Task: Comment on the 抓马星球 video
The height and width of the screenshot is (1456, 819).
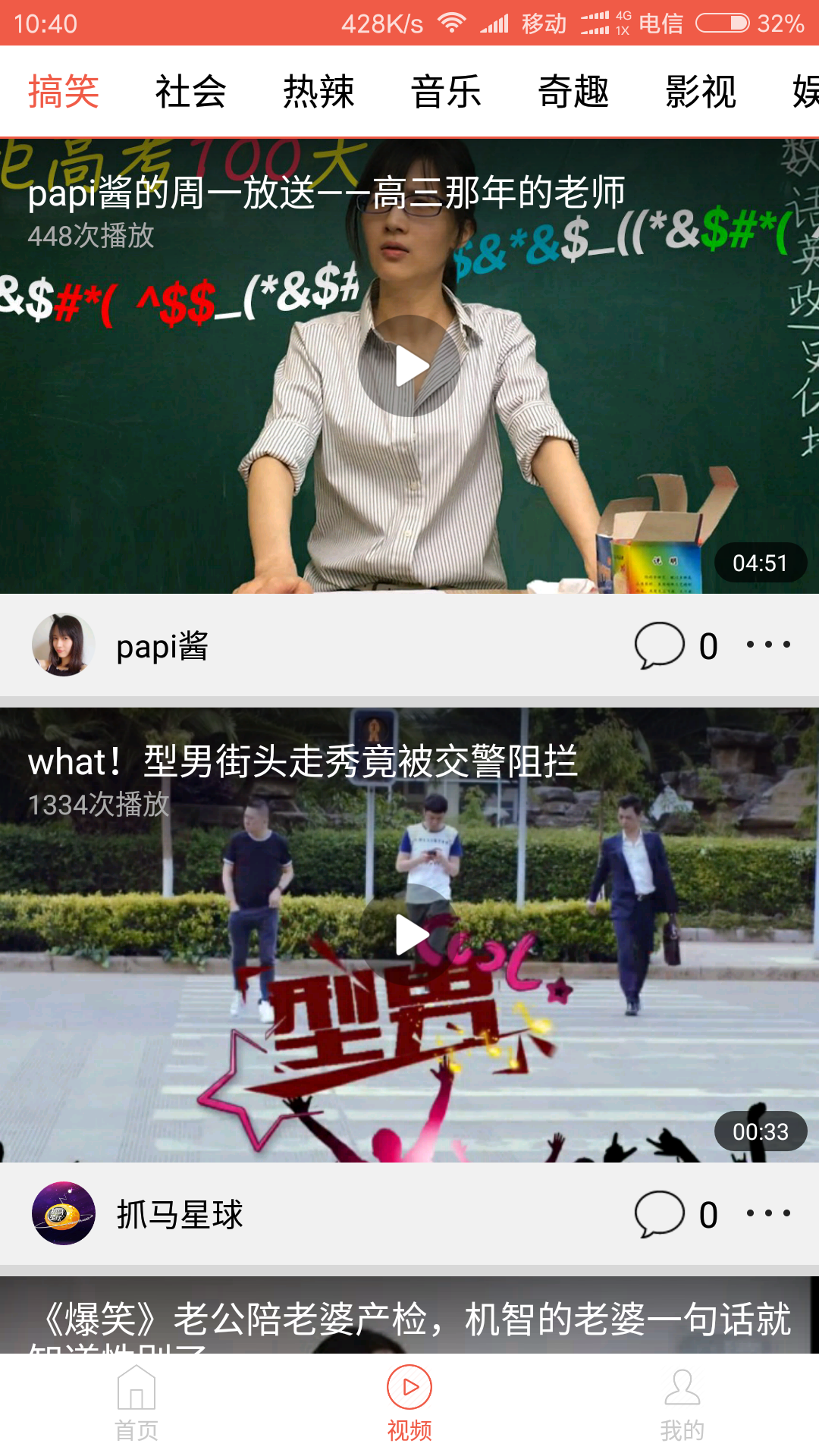Action: pos(676,1214)
